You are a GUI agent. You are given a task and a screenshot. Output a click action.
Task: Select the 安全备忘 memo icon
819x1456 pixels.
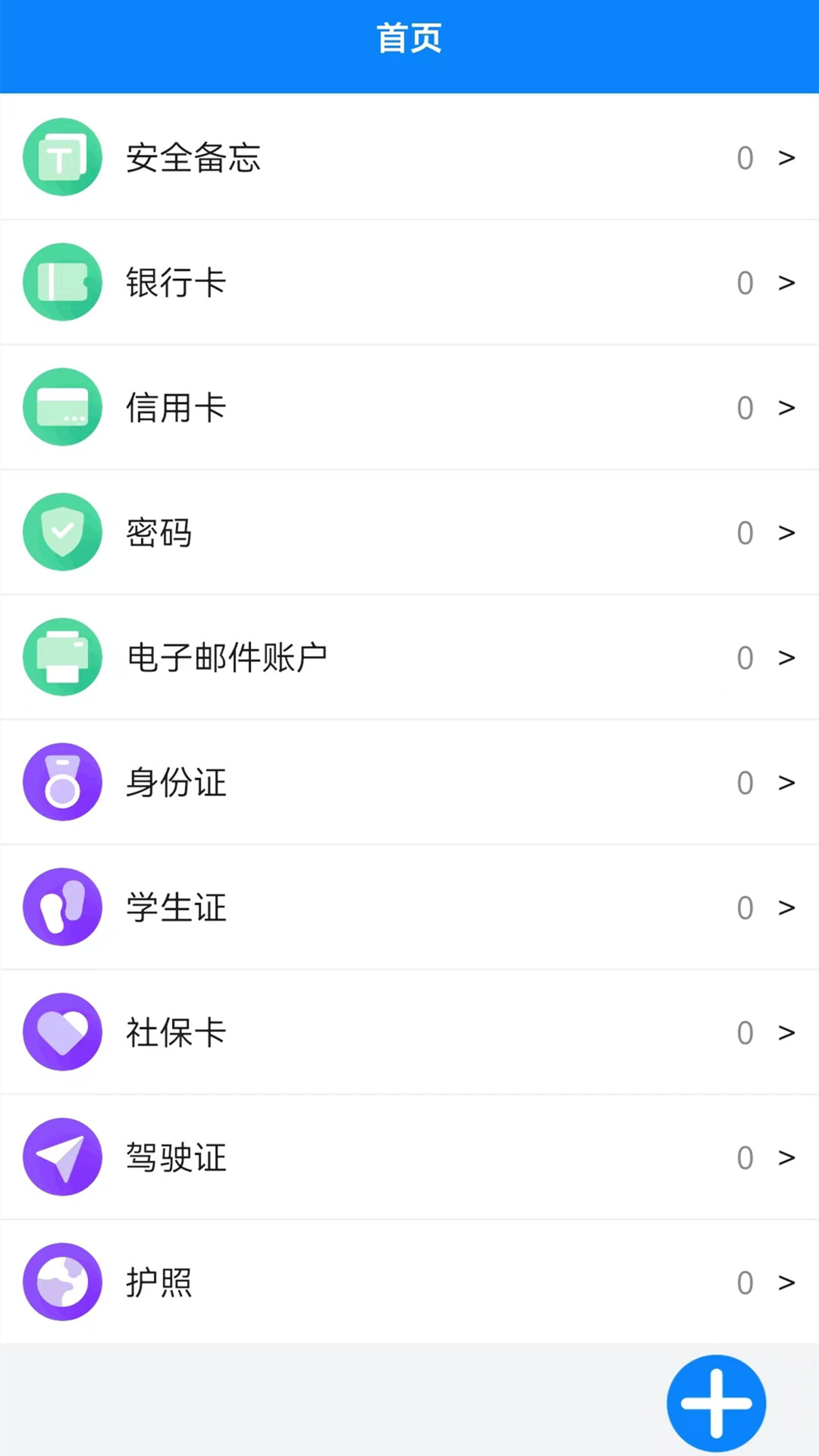pos(63,157)
